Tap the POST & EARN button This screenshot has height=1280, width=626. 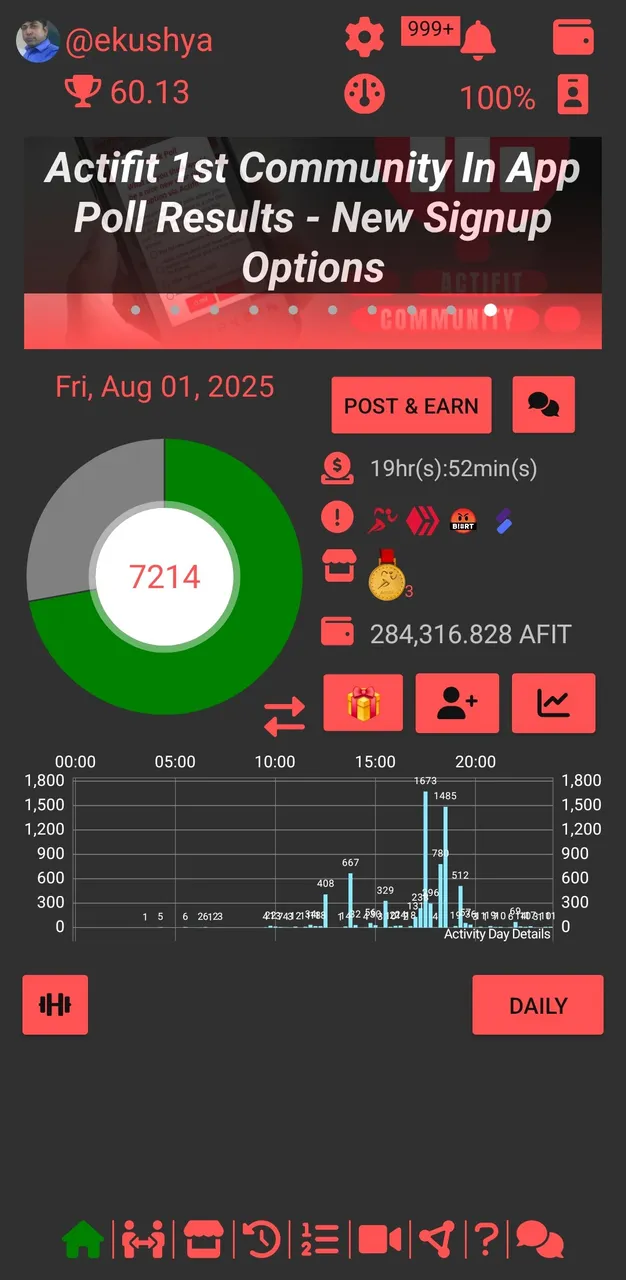click(x=411, y=405)
